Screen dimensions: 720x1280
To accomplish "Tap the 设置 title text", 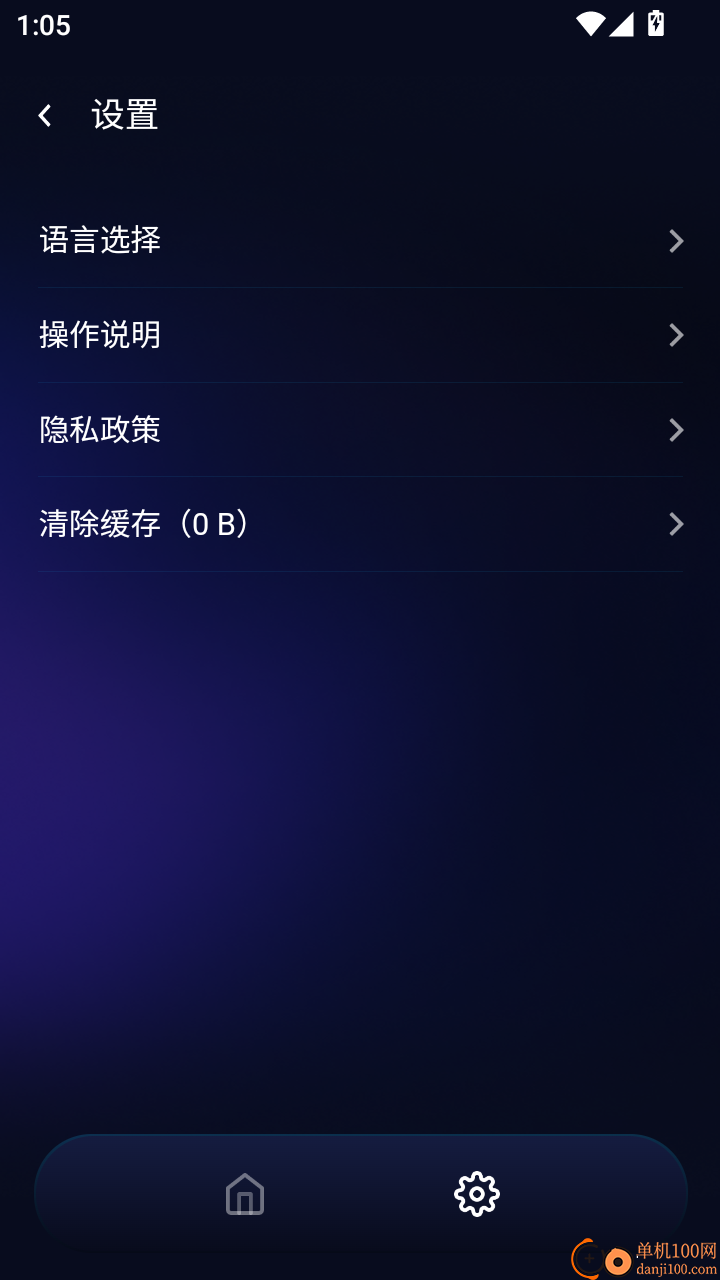I will point(125,115).
